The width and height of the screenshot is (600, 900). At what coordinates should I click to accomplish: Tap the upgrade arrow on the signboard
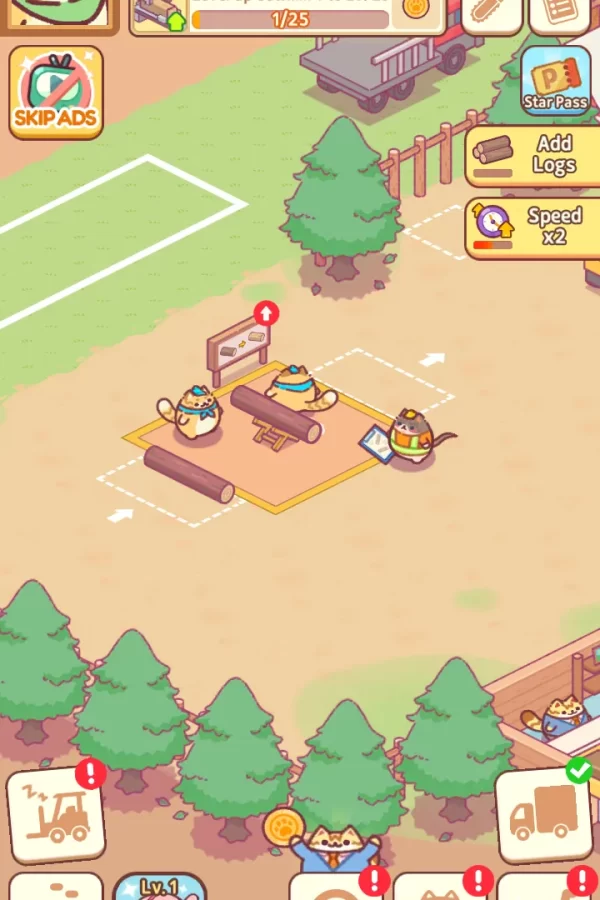click(x=266, y=313)
